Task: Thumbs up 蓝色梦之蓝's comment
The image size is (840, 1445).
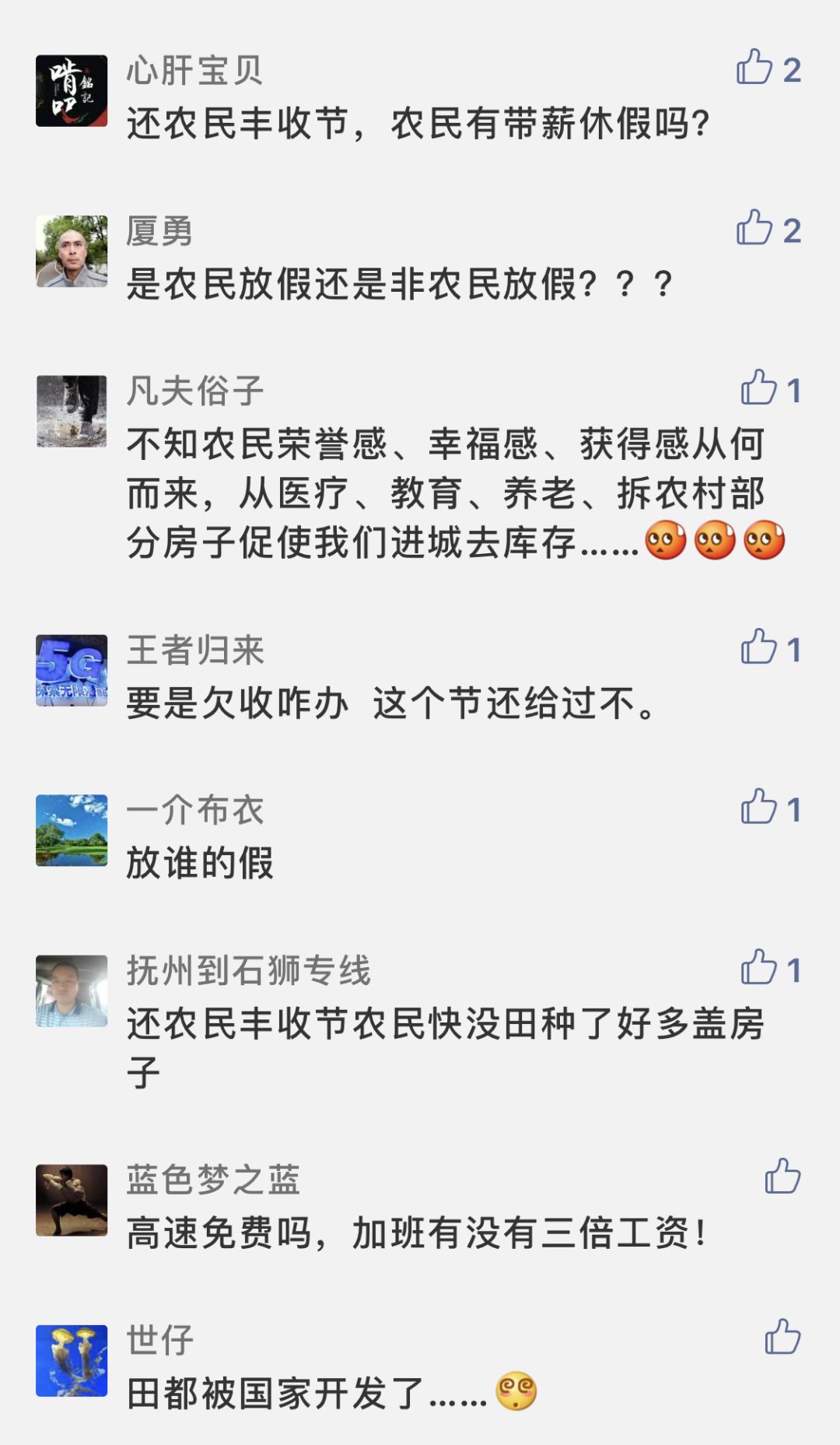Action: click(782, 1176)
